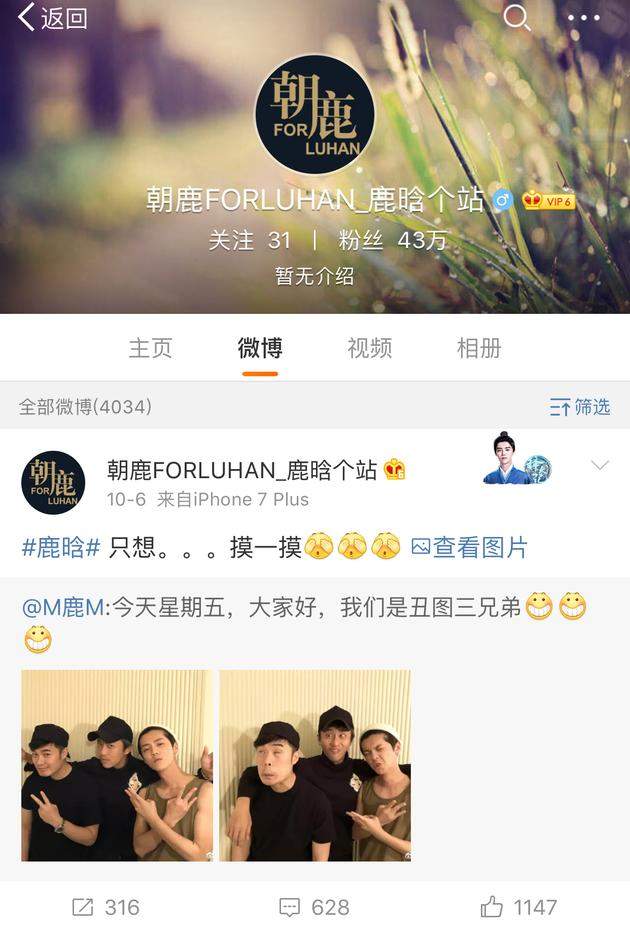Open the 相册 tab
The width and height of the screenshot is (630, 931).
pos(479,348)
